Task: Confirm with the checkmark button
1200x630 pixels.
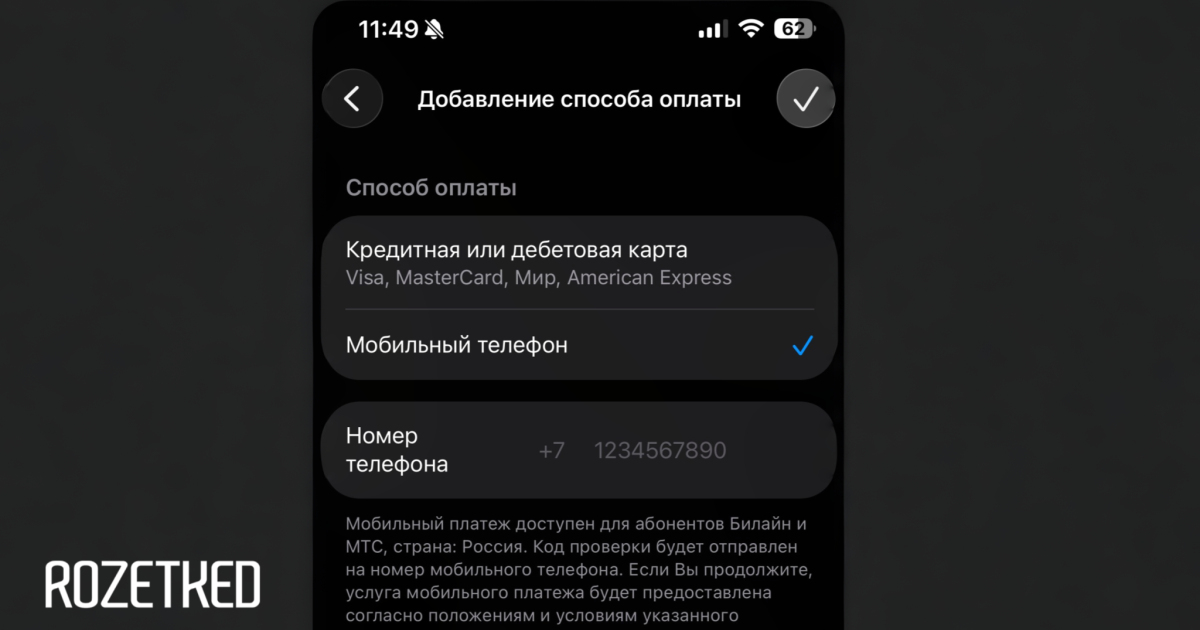Action: tap(805, 99)
